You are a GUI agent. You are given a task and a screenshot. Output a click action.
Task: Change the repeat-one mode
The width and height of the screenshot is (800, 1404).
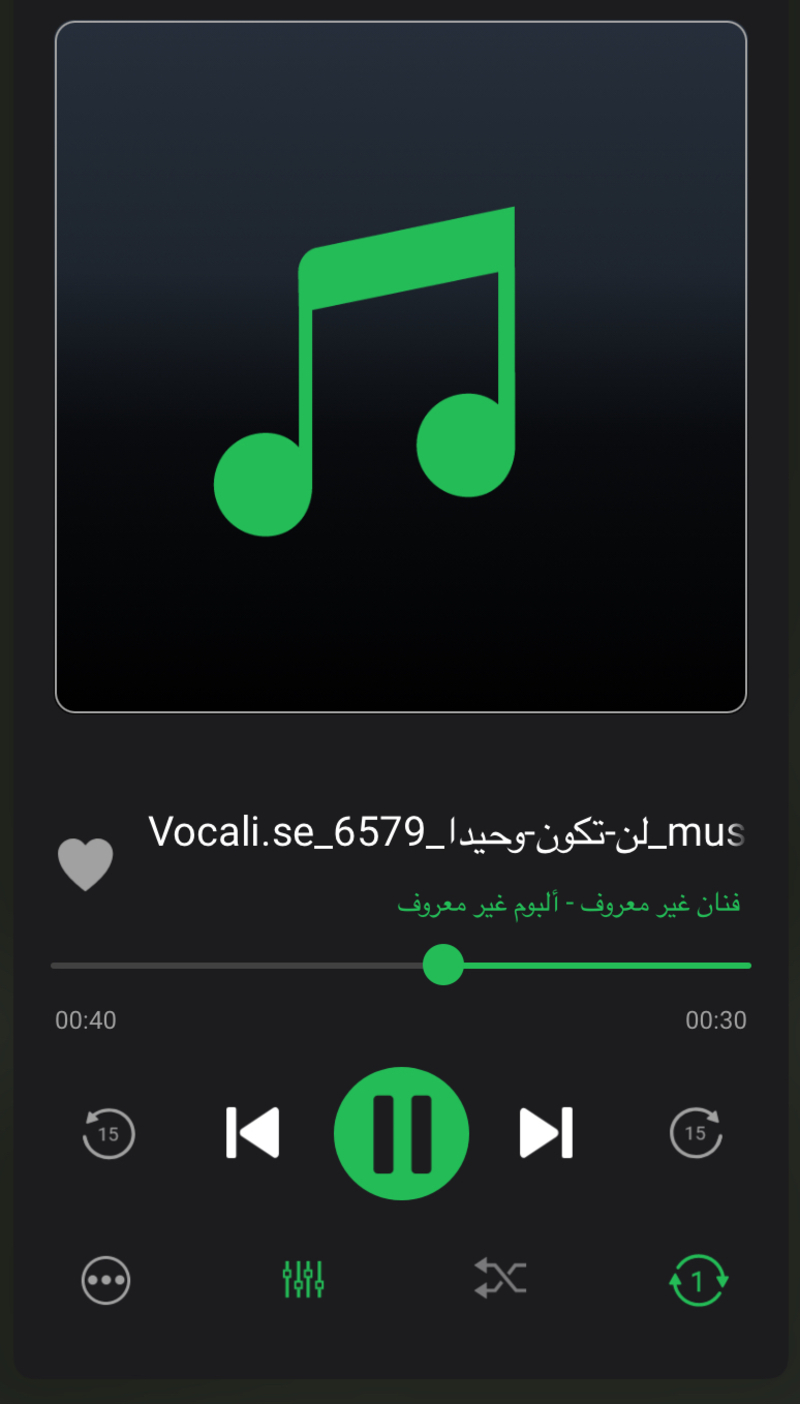tap(698, 1280)
